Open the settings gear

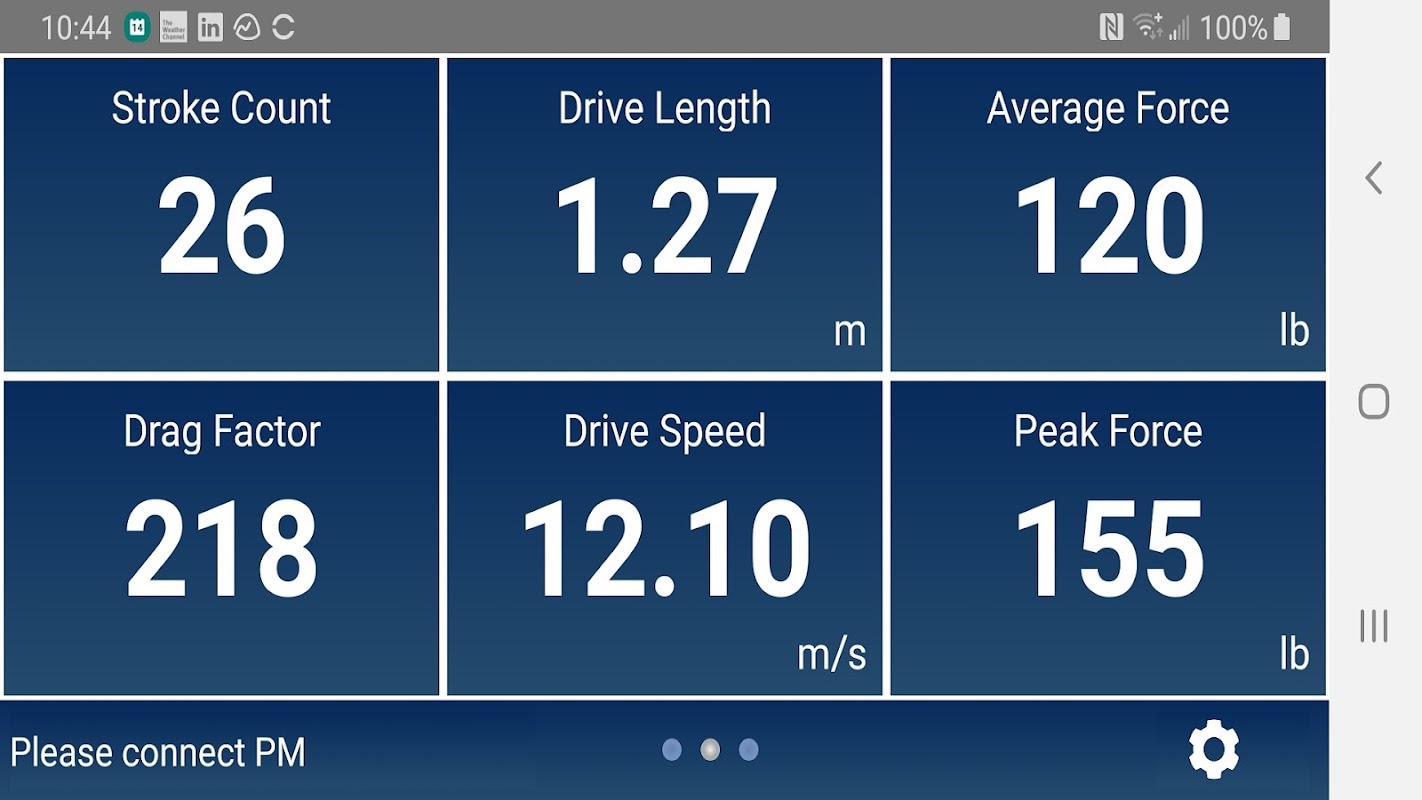(1214, 750)
